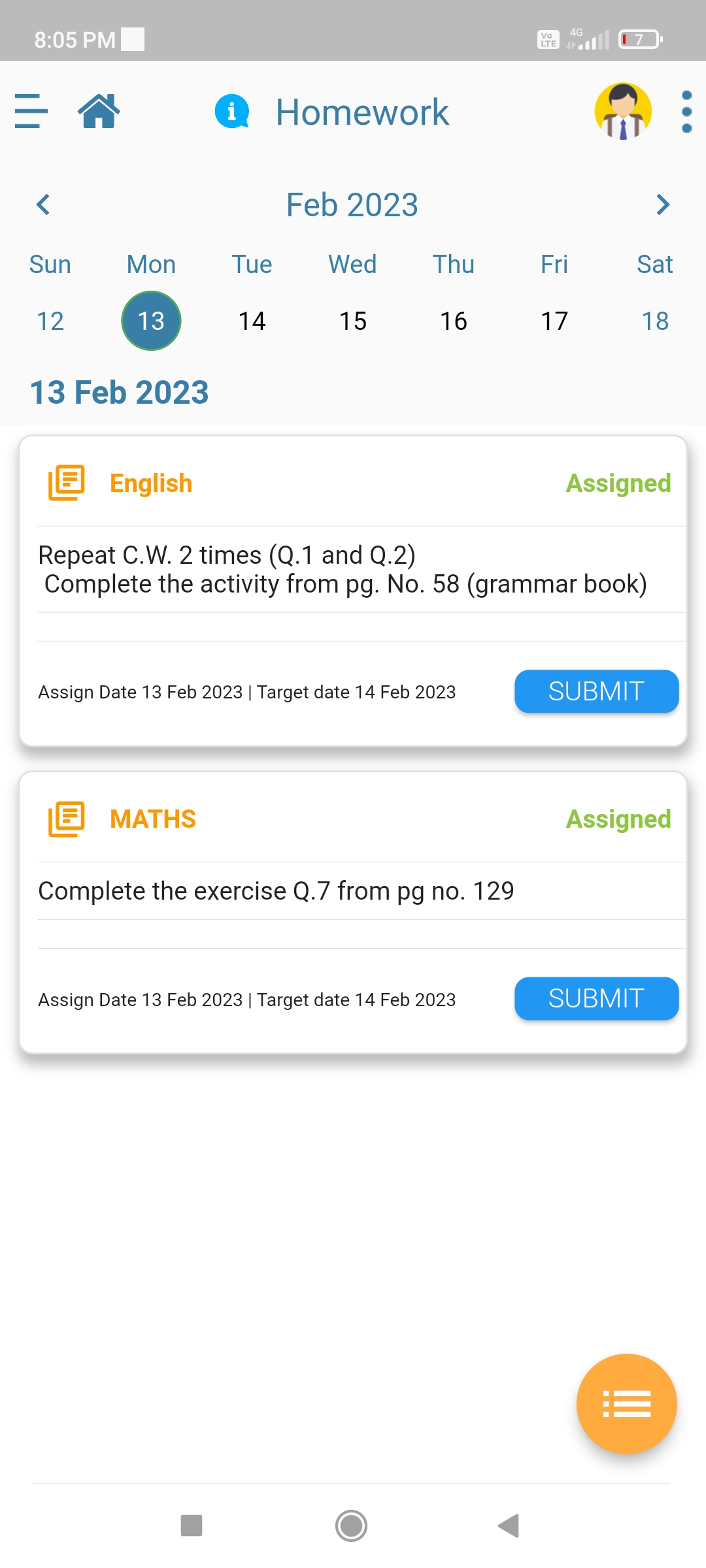Go to the home icon
The height and width of the screenshot is (1568, 706).
coord(99,111)
